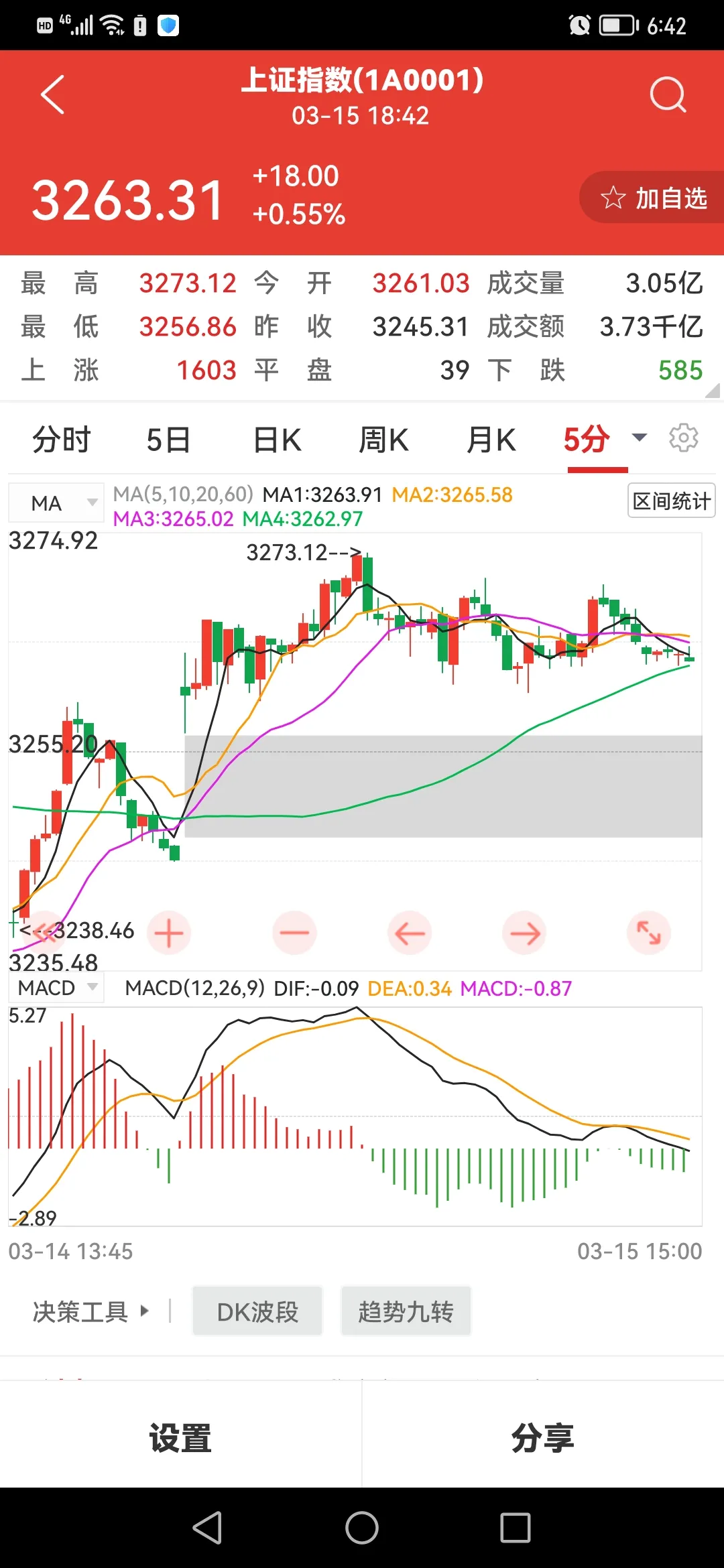Switch to the 5日 chart tab
This screenshot has width=724, height=1568.
click(x=169, y=440)
